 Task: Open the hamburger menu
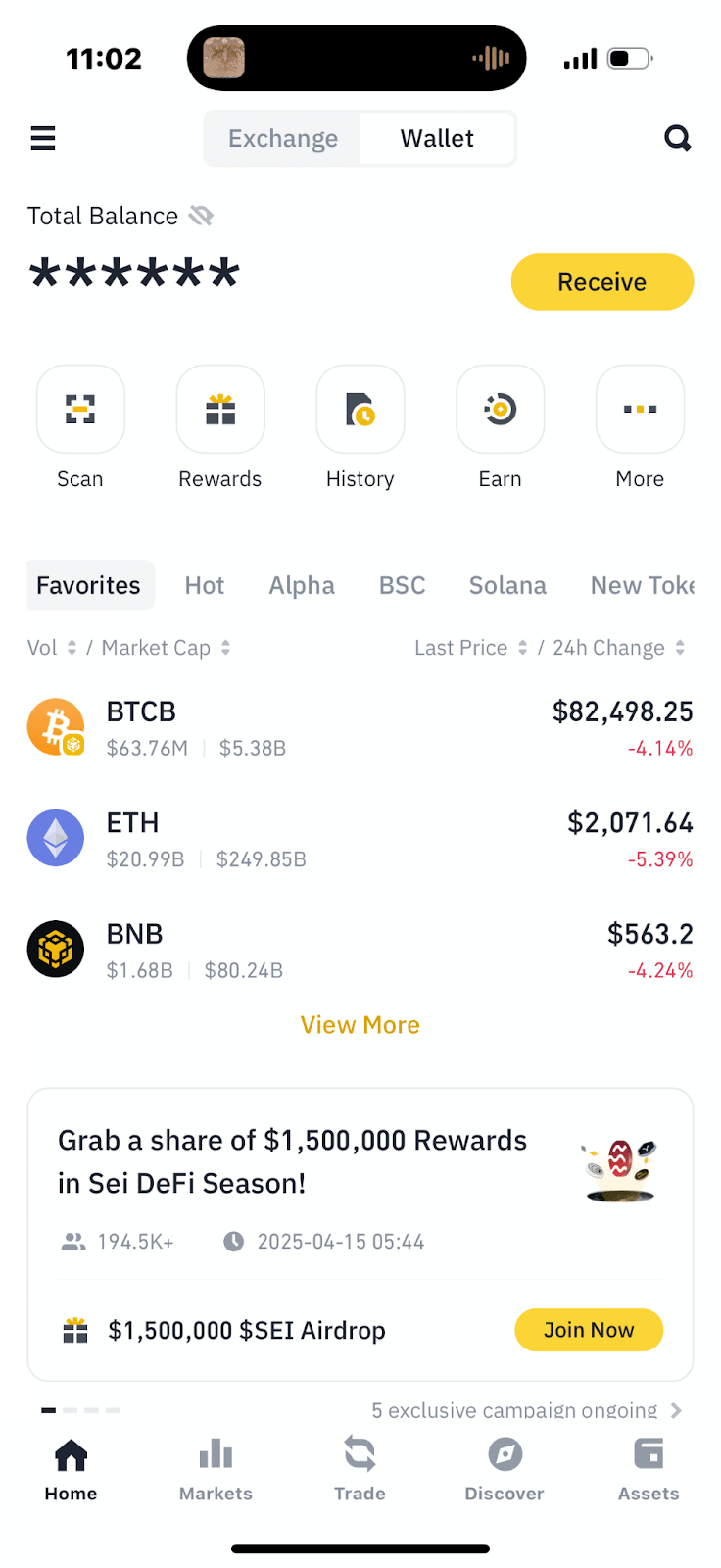click(43, 138)
